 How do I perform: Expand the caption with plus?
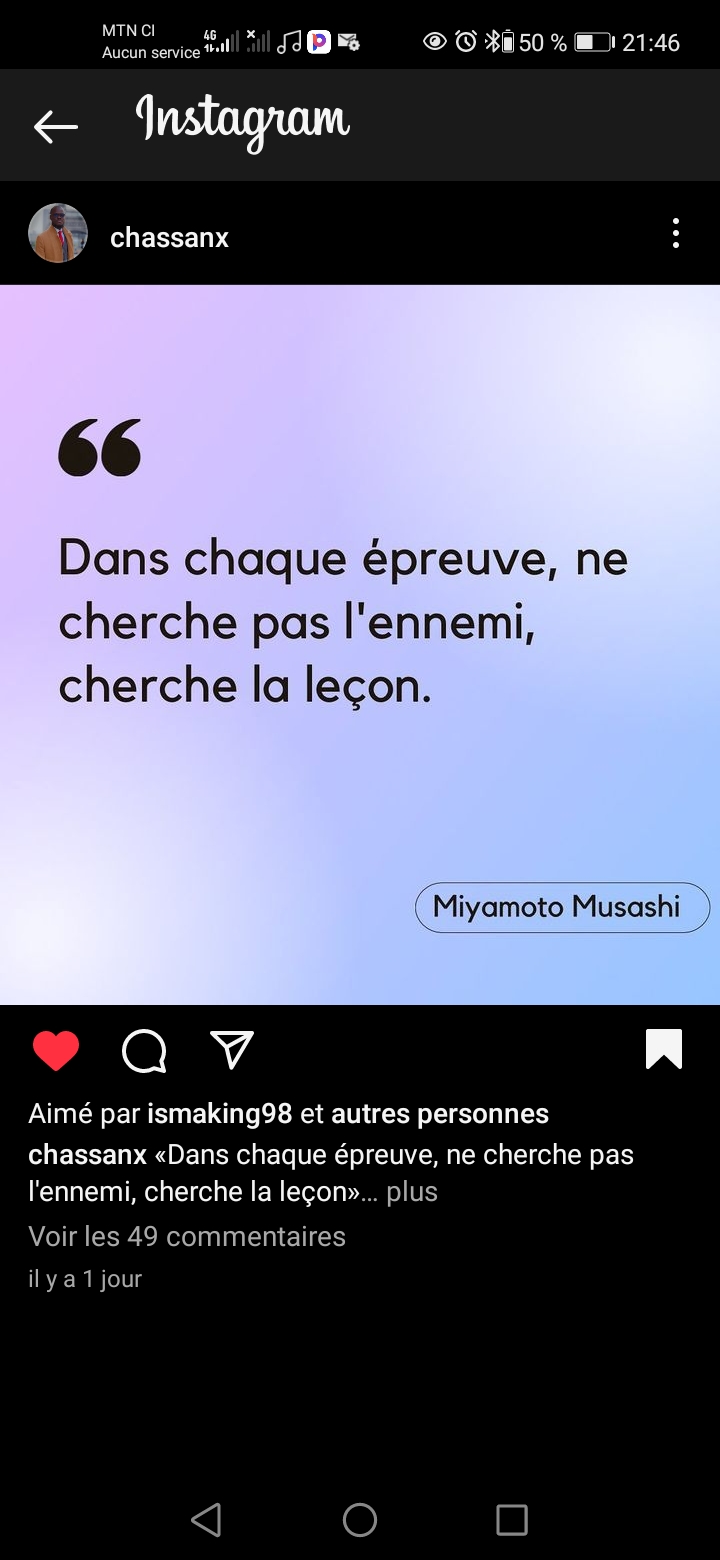(412, 1192)
